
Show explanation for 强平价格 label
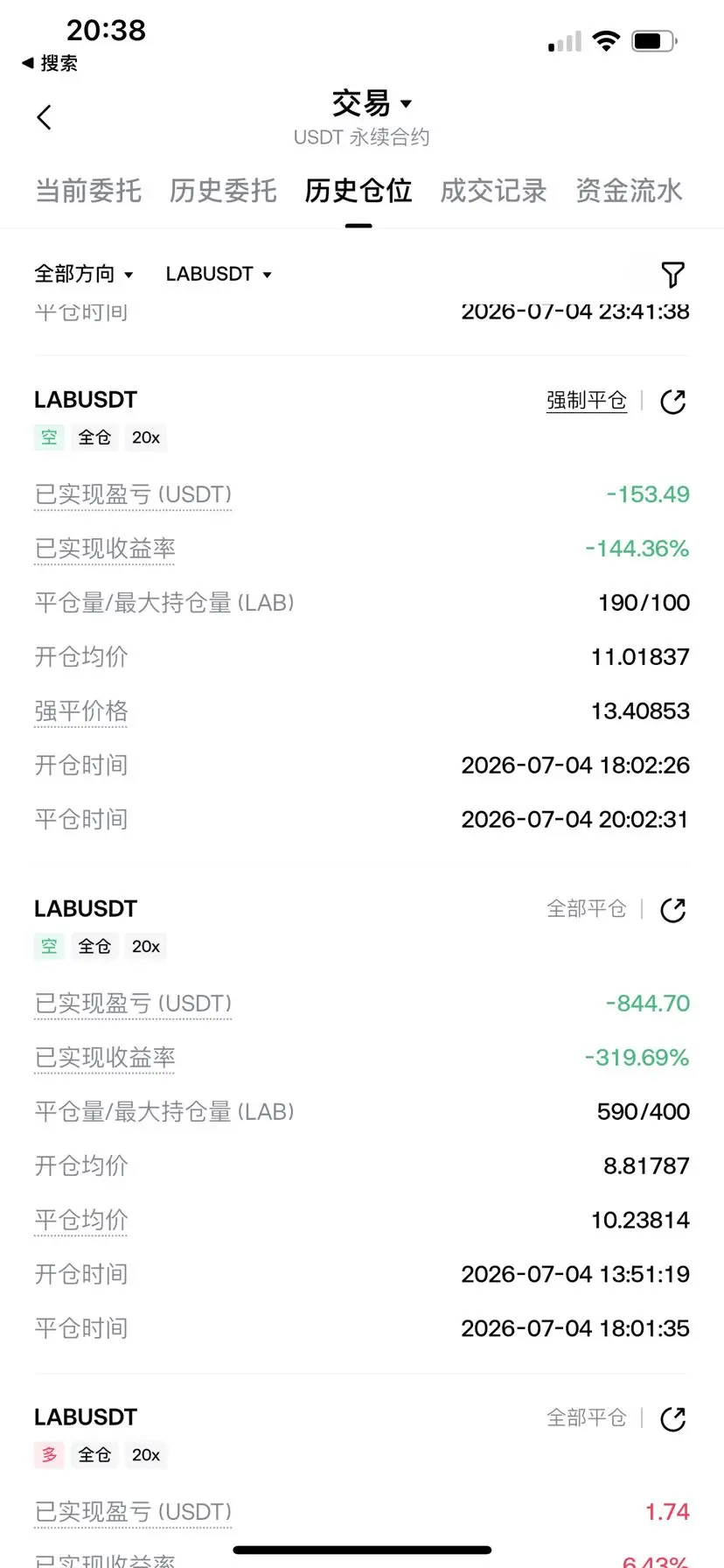[81, 711]
